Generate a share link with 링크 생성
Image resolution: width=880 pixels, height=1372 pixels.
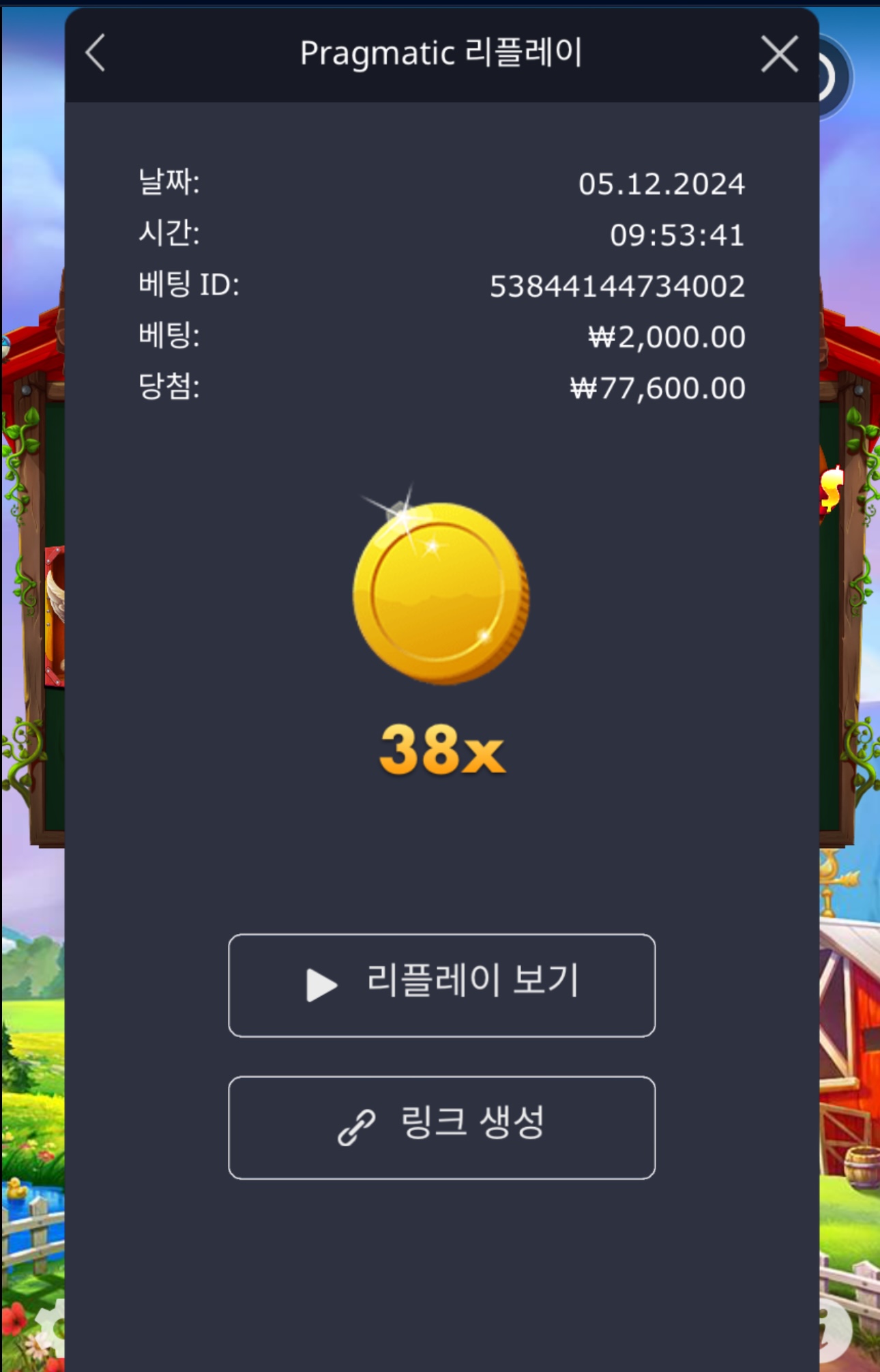tap(441, 1127)
